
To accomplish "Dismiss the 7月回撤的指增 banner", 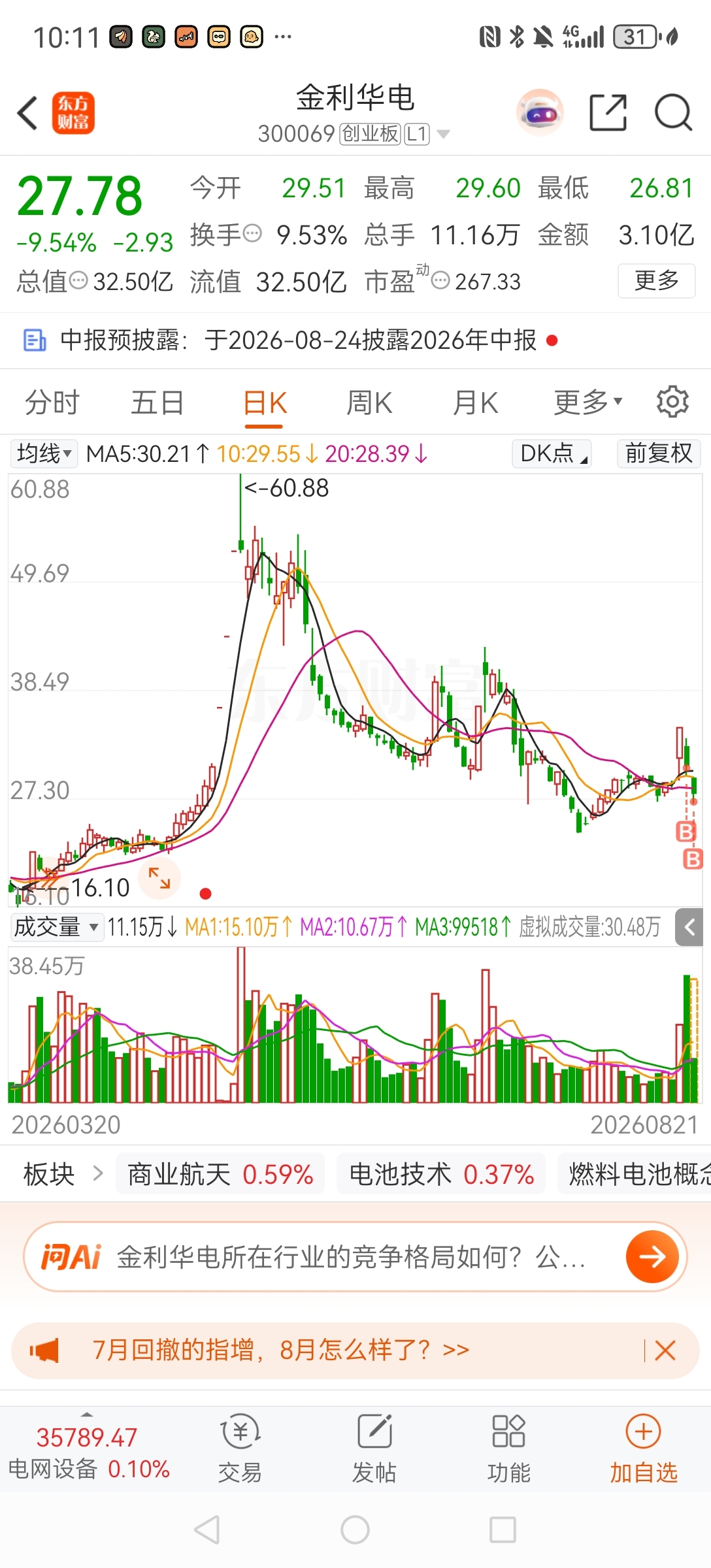I will tap(665, 1350).
